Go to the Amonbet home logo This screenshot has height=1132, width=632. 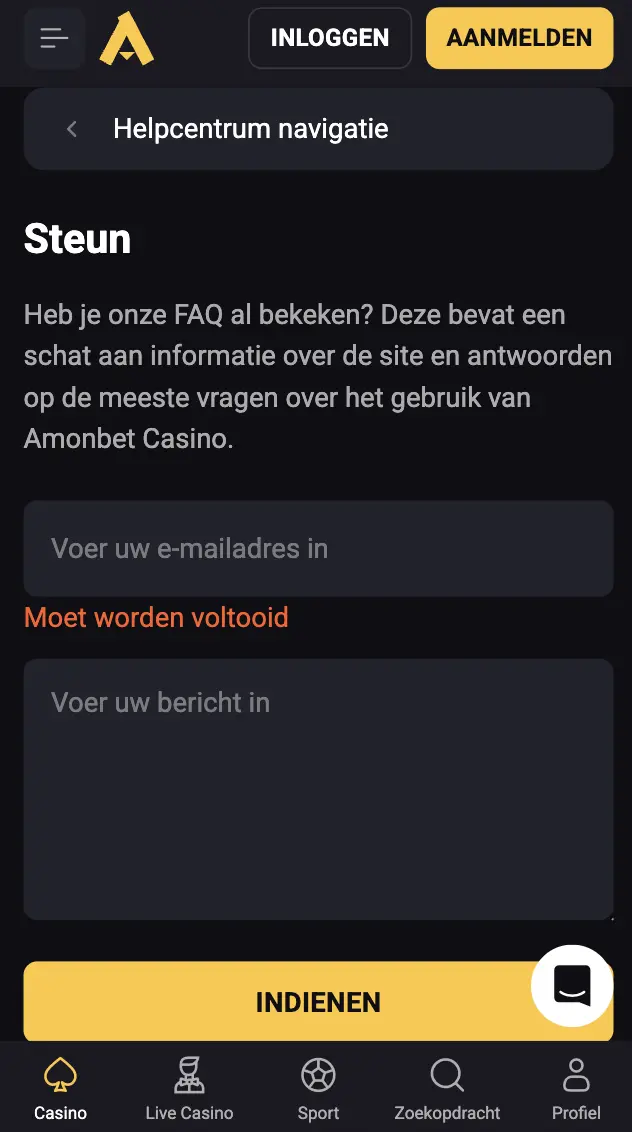127,39
